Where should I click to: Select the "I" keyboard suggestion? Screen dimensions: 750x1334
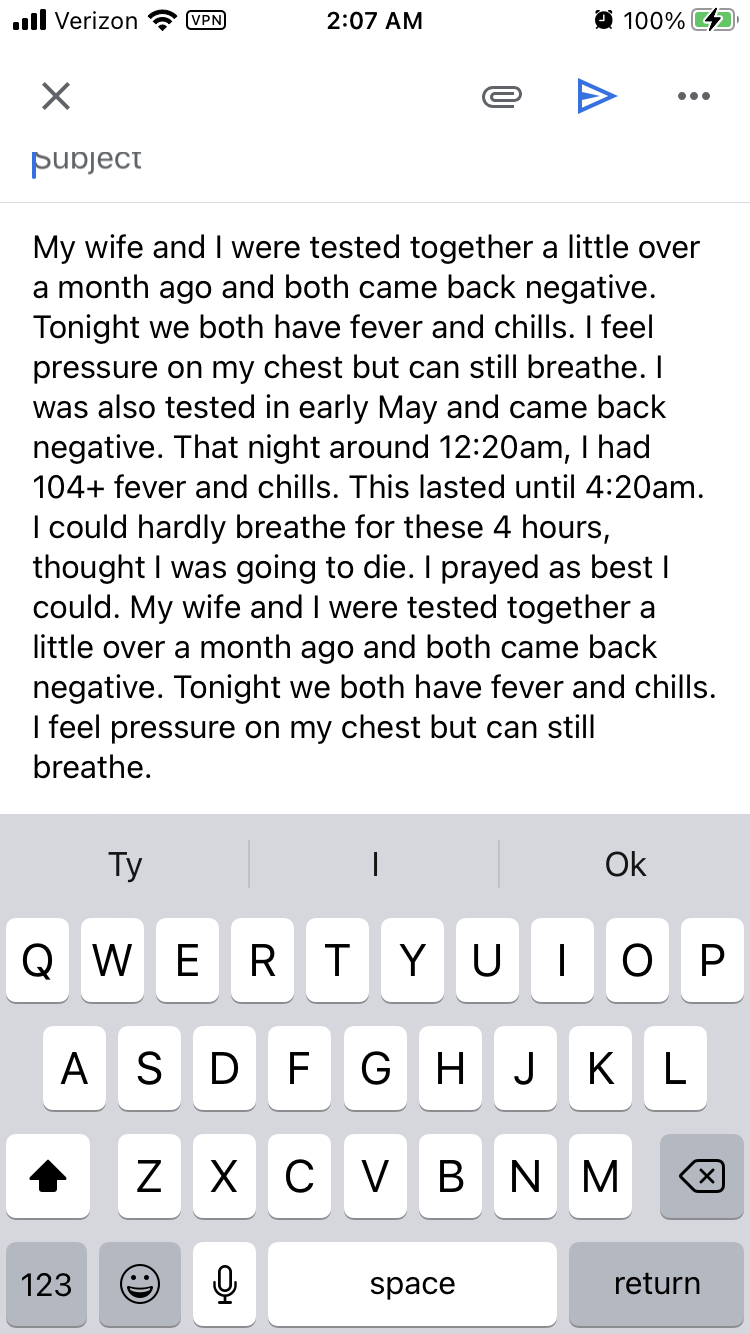(x=375, y=864)
